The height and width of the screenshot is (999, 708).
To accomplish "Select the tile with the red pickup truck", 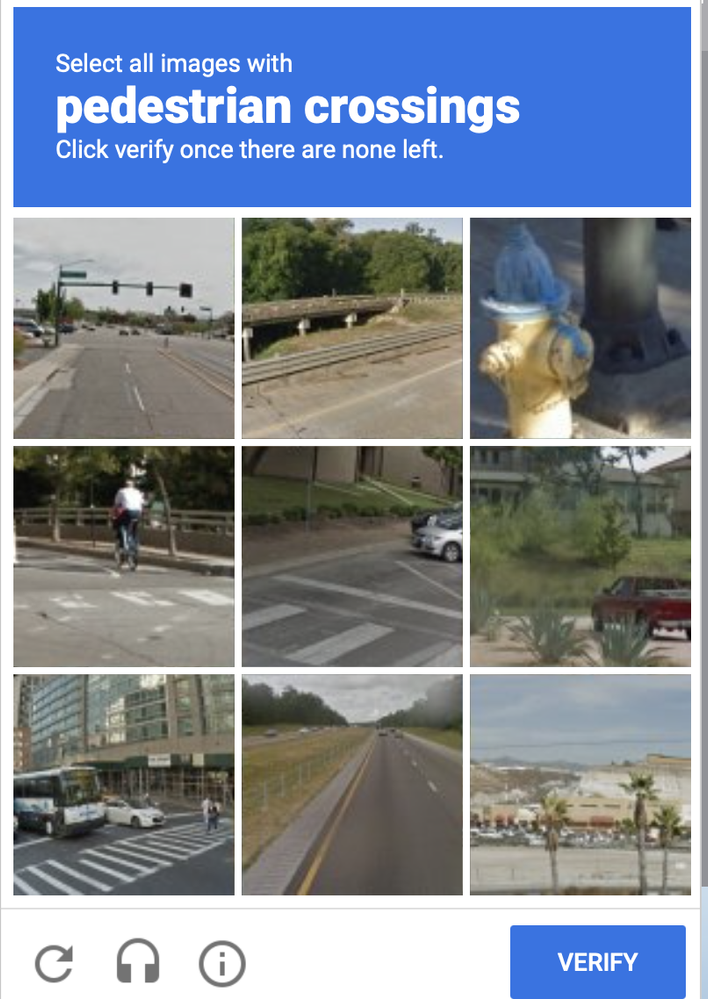I will click(x=580, y=556).
